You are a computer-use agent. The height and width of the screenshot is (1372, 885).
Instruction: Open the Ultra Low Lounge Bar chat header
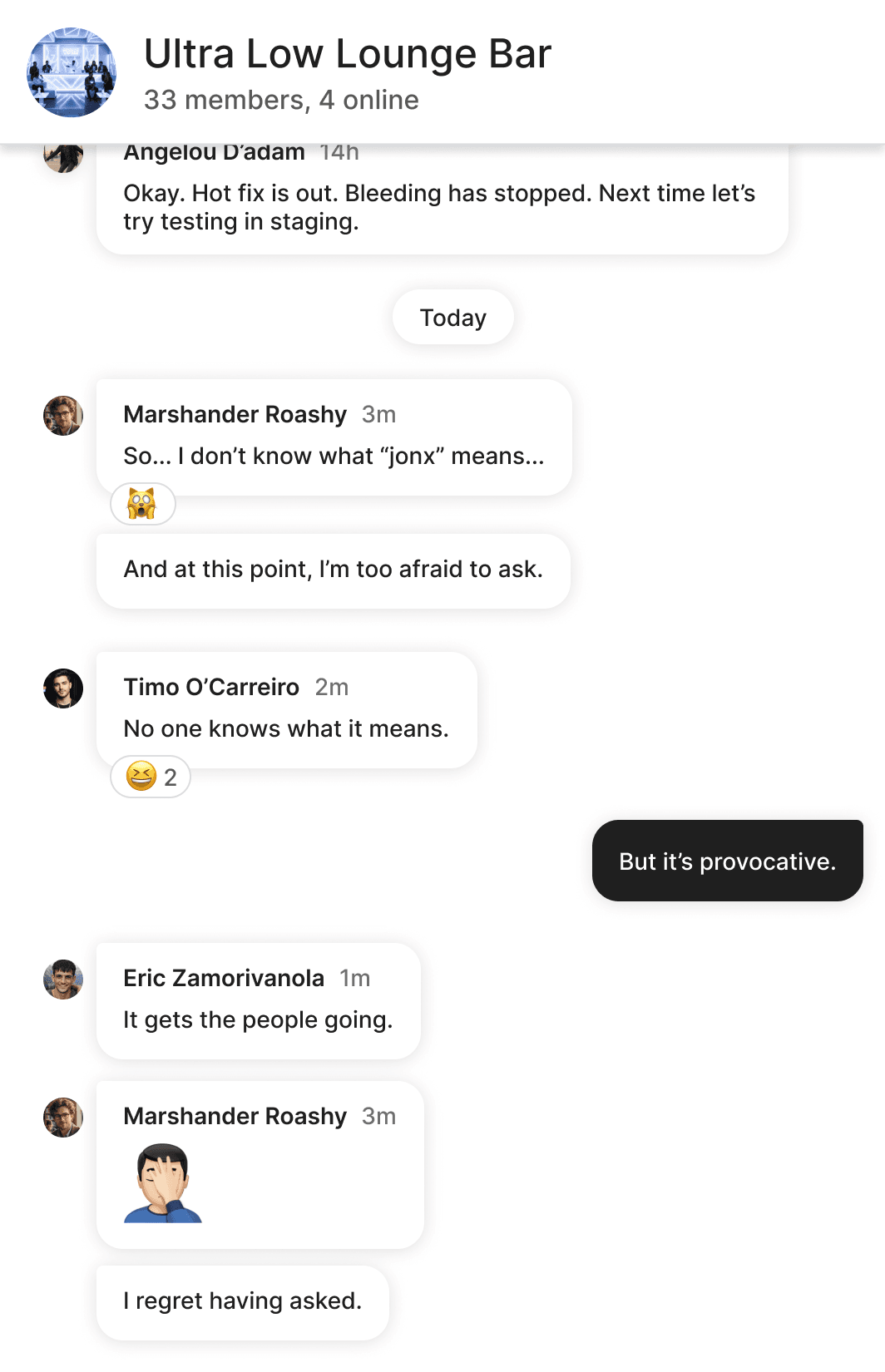click(x=348, y=53)
